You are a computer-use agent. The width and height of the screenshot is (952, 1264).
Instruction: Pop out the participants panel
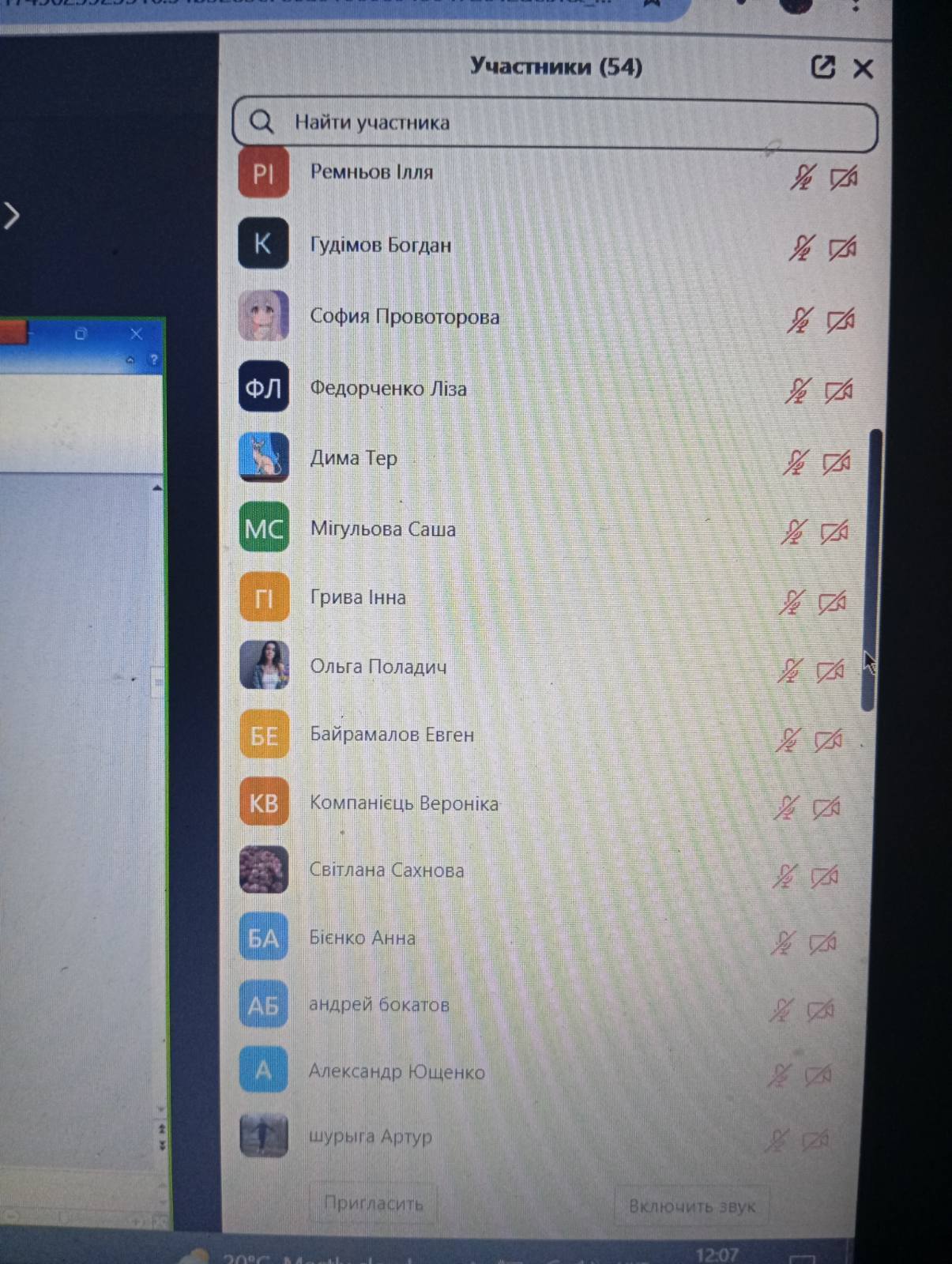click(822, 67)
